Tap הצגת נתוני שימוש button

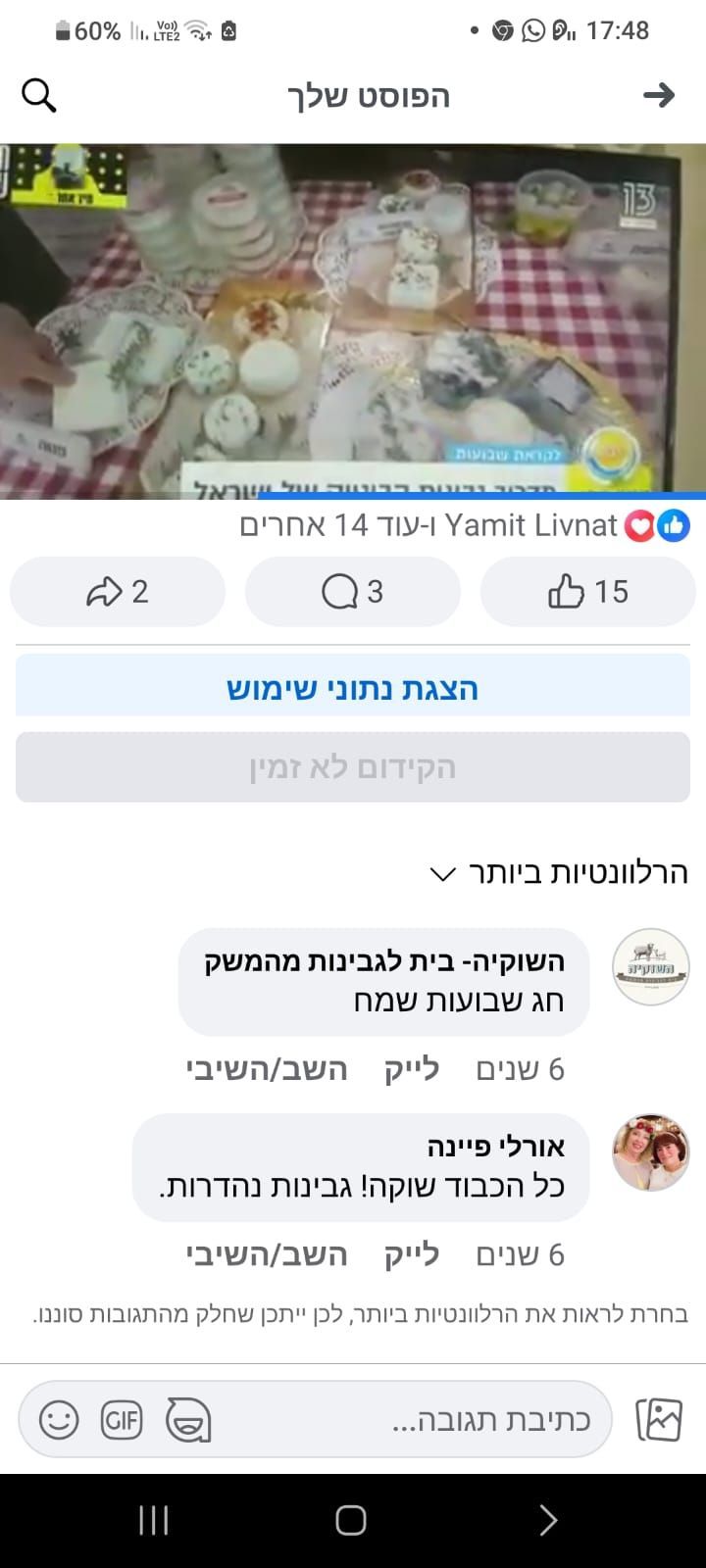click(353, 688)
